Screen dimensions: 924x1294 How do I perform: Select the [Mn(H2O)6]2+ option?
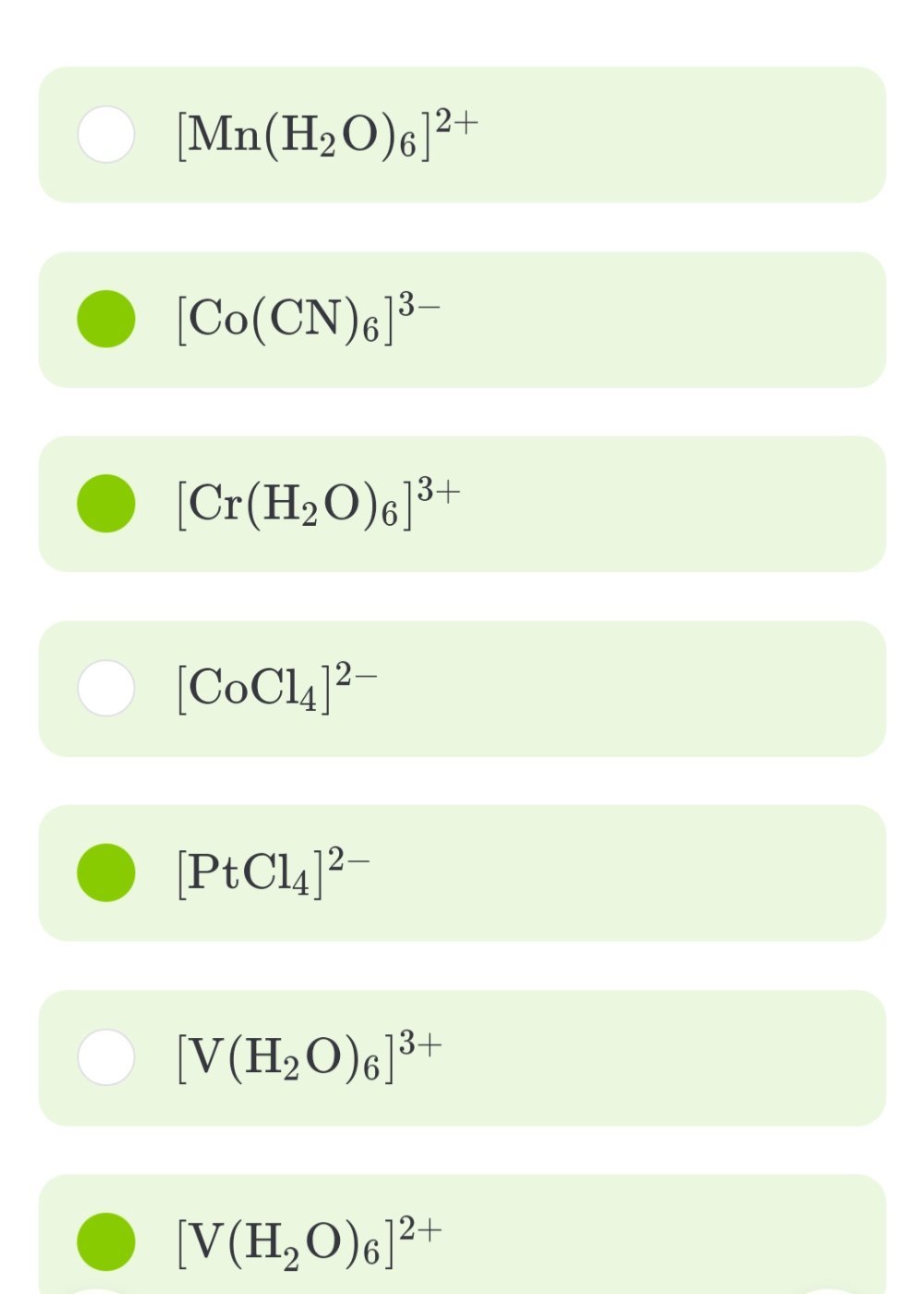(106, 134)
